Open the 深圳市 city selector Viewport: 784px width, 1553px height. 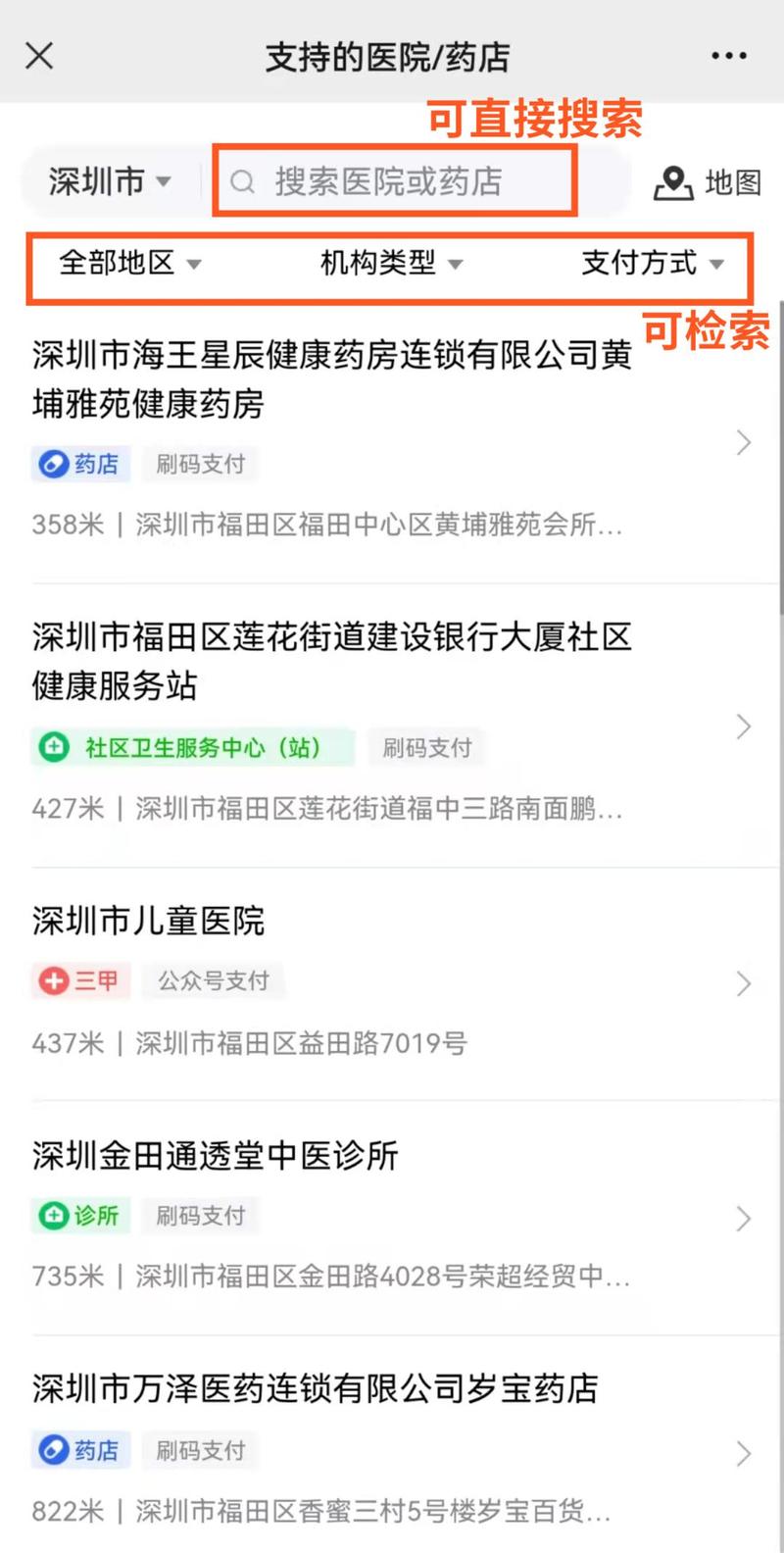coord(110,181)
